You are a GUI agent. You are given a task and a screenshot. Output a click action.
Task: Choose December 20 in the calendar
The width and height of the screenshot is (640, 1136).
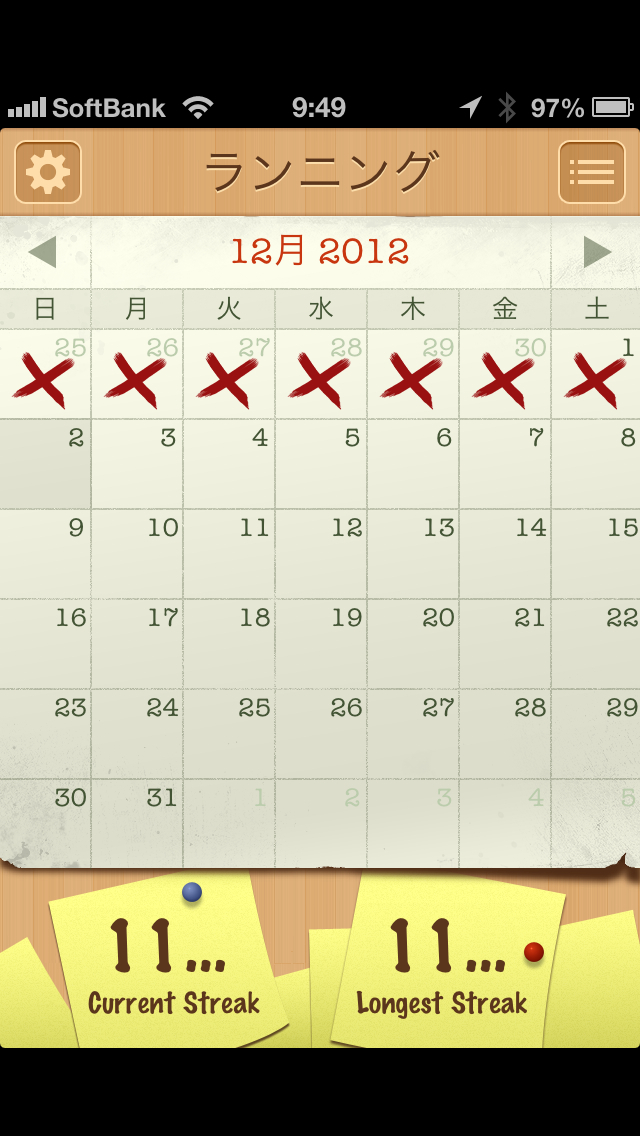click(413, 644)
